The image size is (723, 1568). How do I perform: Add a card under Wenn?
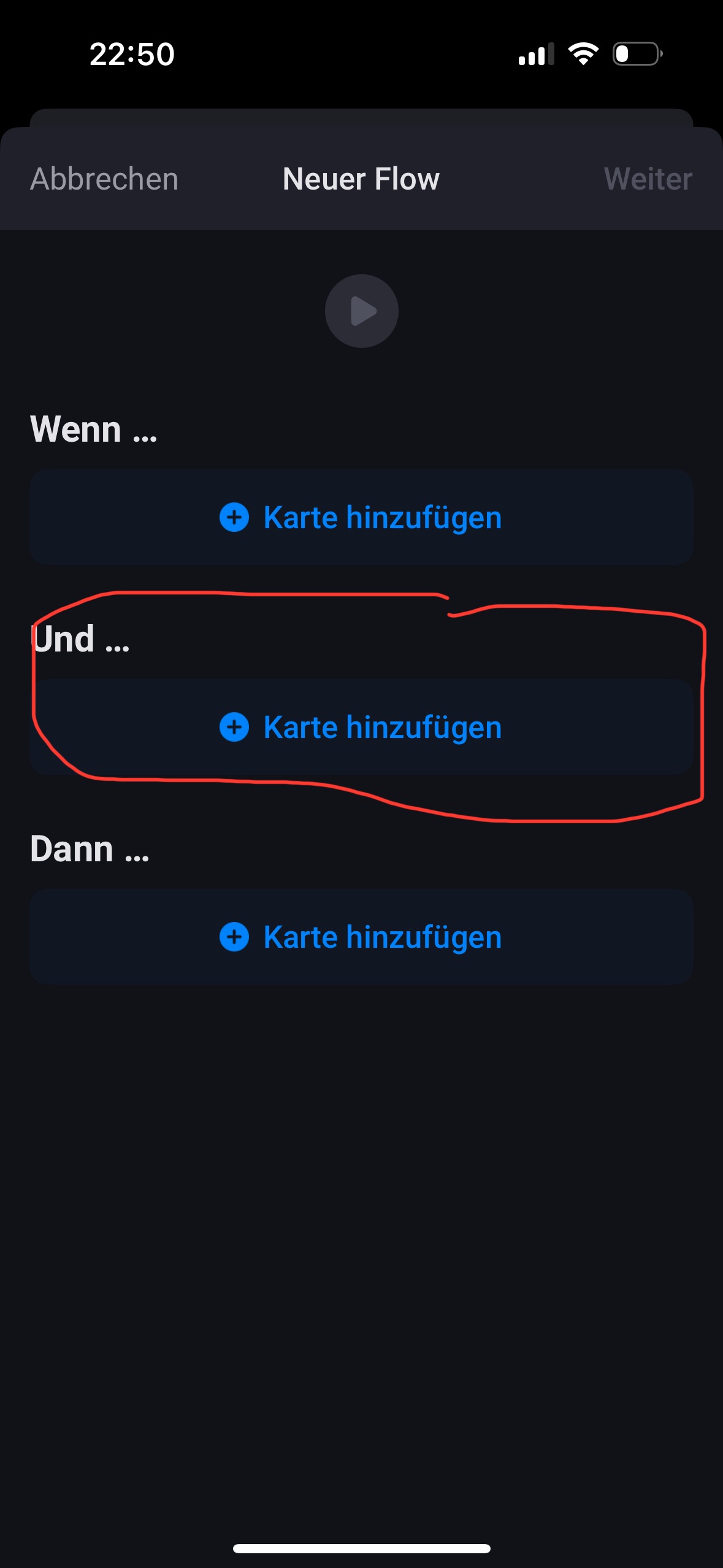tap(361, 517)
